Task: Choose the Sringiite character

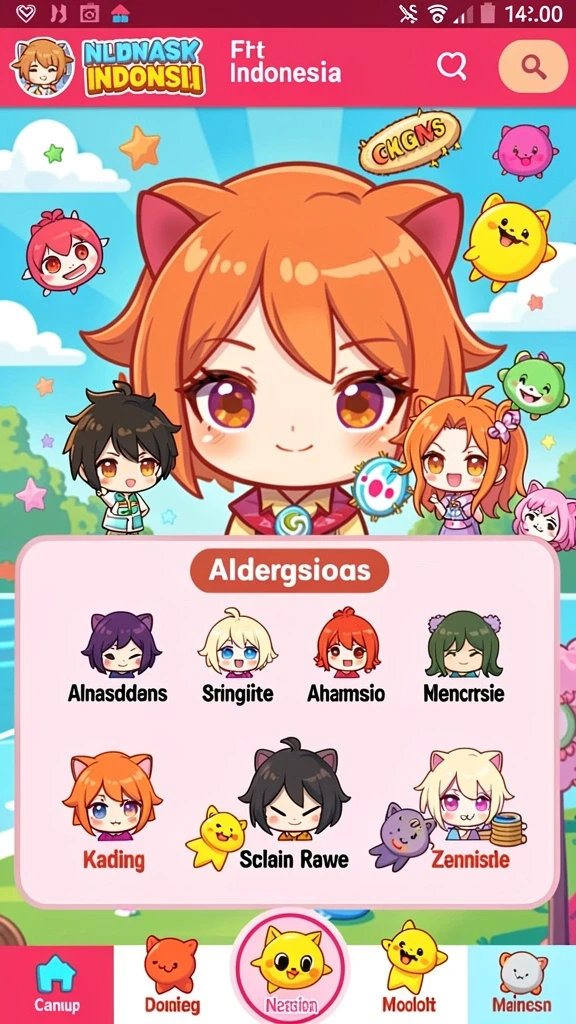Action: coord(237,656)
